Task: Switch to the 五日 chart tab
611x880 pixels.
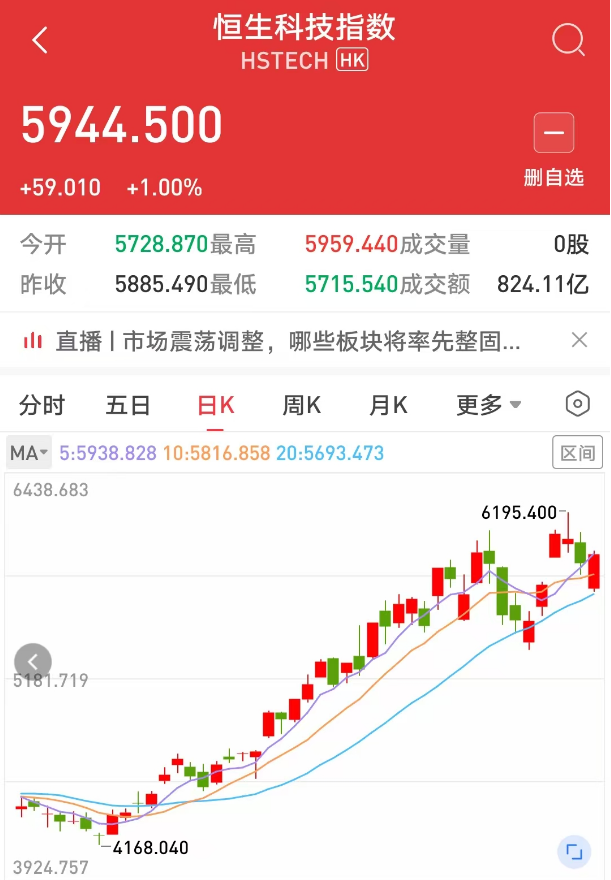Action: [128, 405]
